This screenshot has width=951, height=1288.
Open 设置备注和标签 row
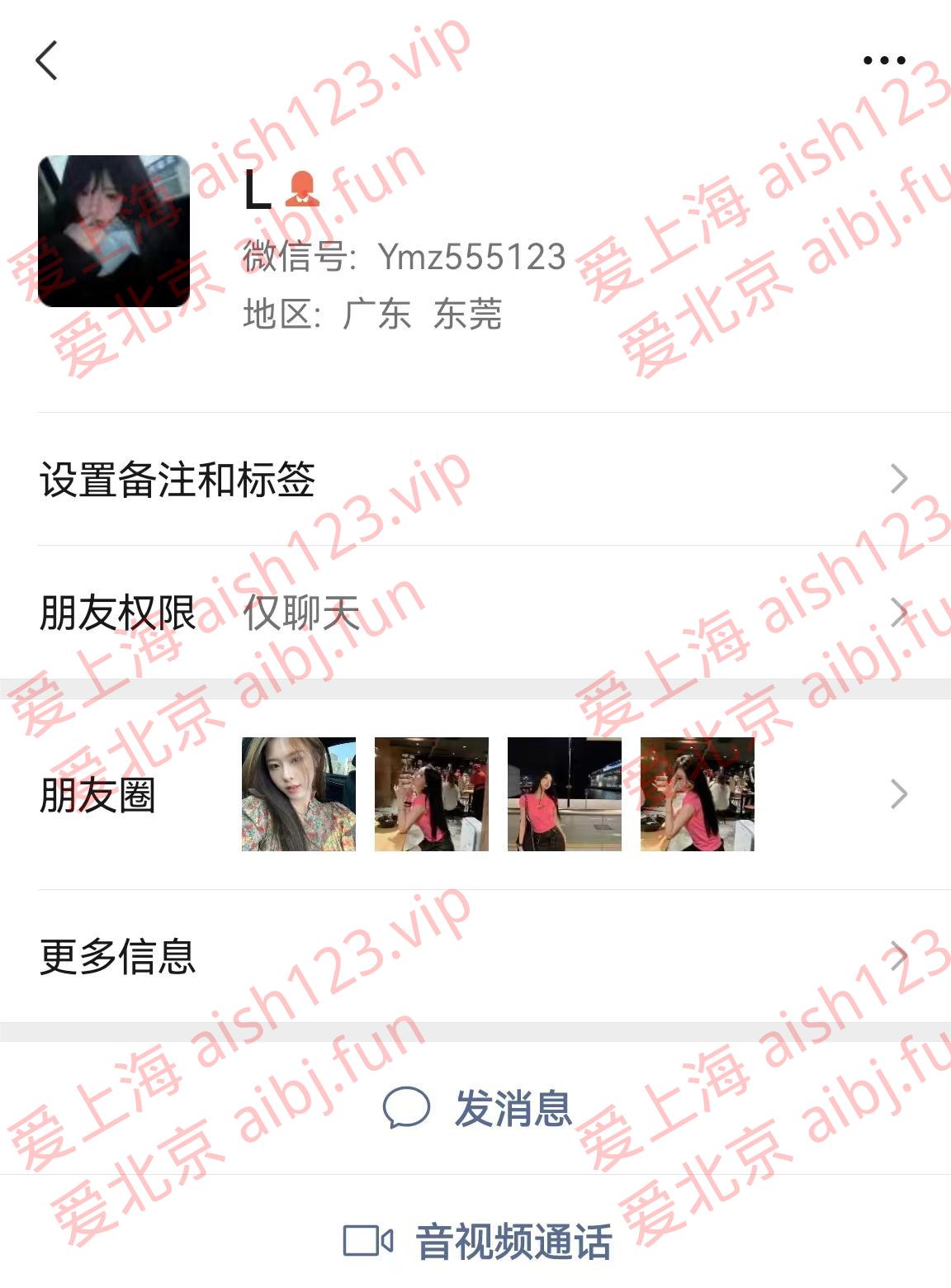(475, 479)
